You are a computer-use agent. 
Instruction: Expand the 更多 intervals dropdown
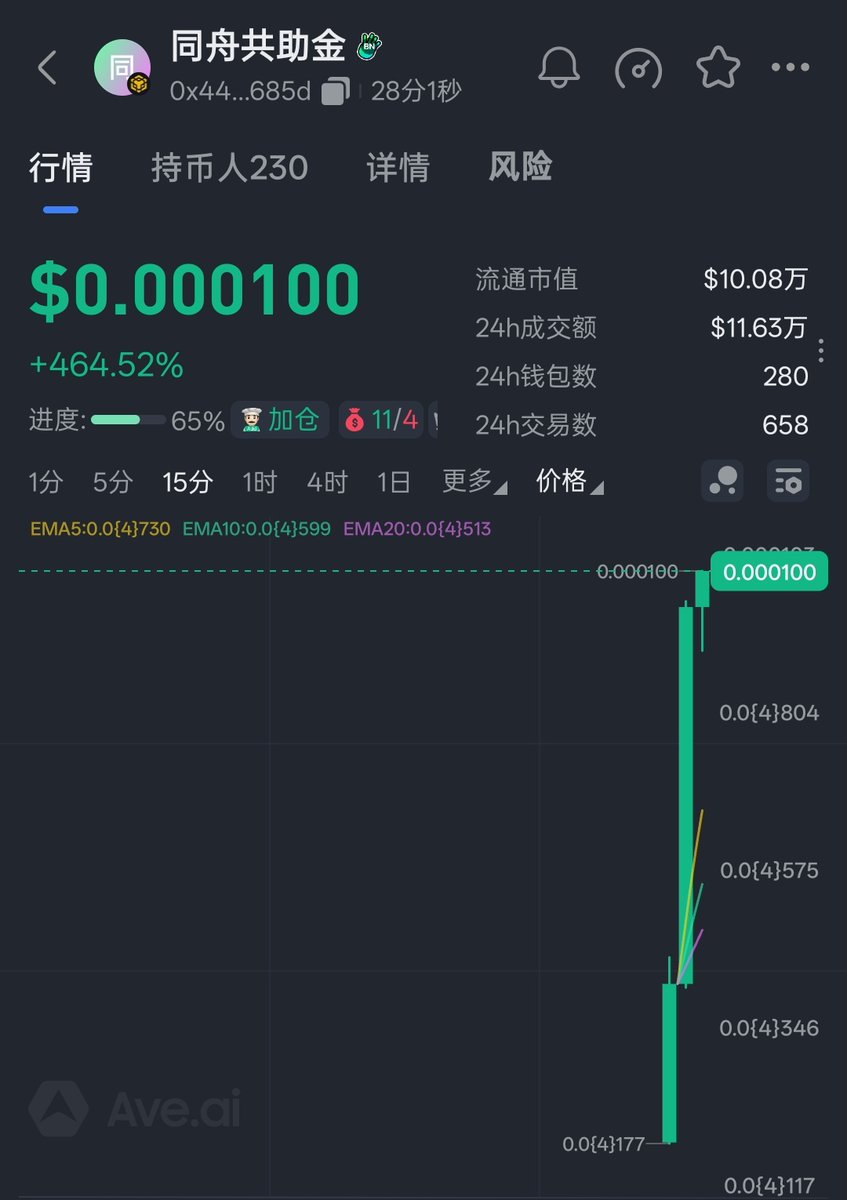(x=474, y=482)
